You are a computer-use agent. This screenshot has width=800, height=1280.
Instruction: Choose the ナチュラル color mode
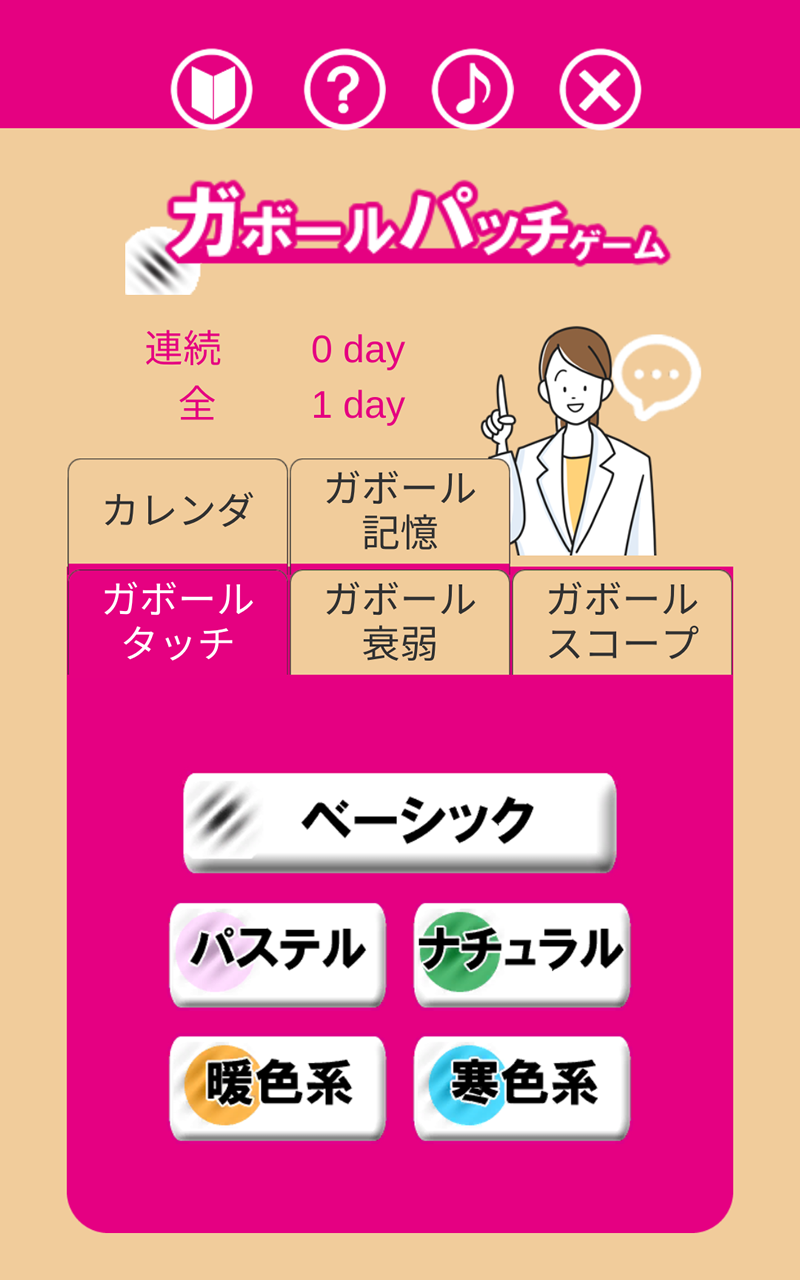(x=522, y=953)
